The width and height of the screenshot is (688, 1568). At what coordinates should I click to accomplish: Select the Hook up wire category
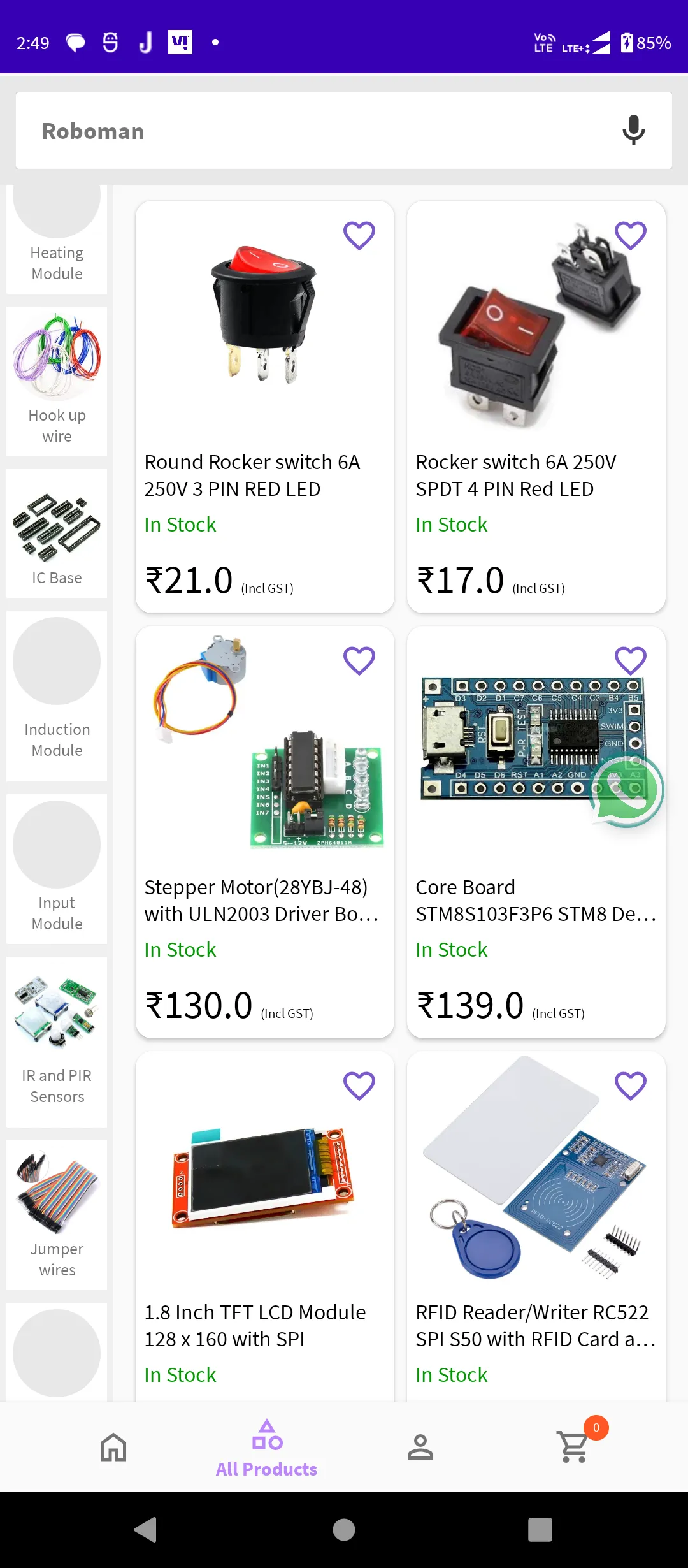pos(57,381)
